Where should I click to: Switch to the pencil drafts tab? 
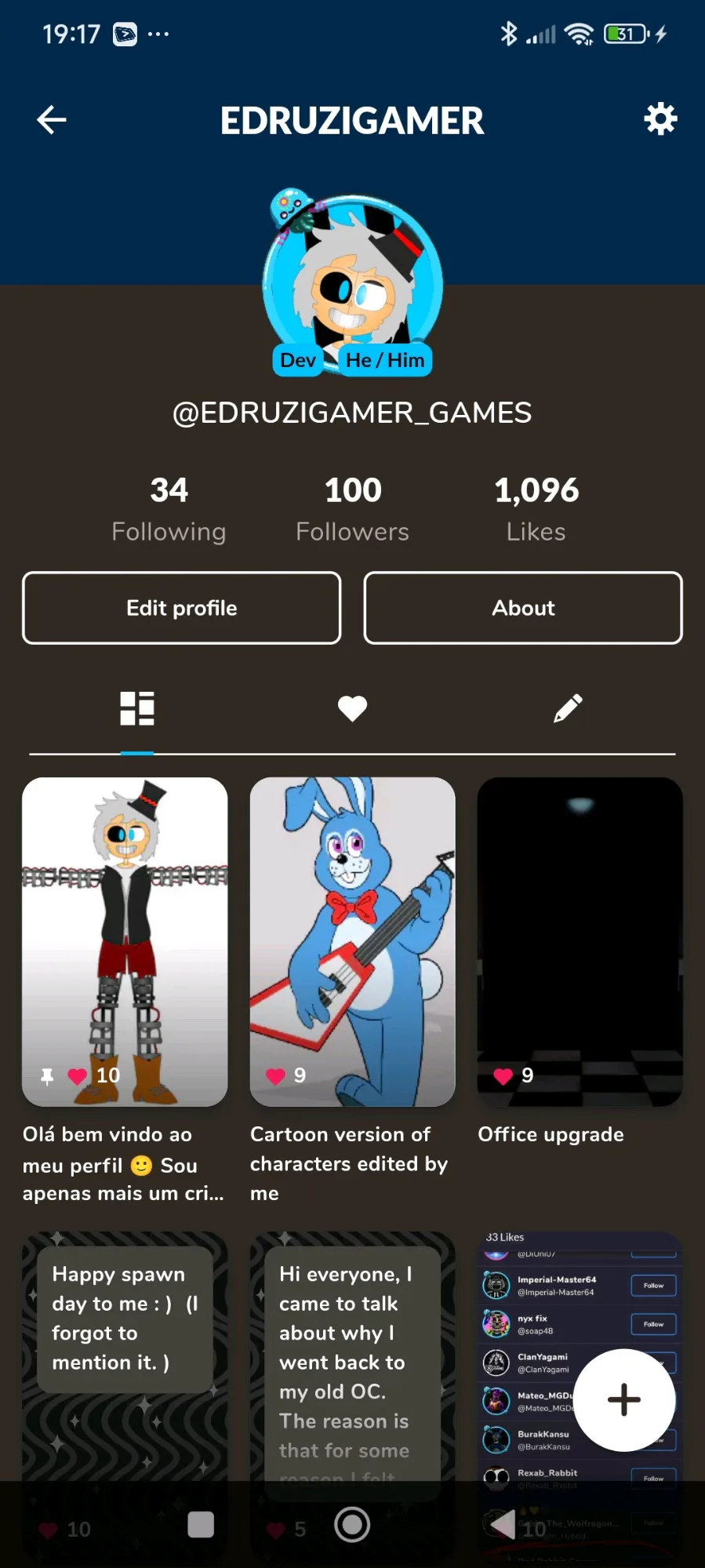coord(568,708)
